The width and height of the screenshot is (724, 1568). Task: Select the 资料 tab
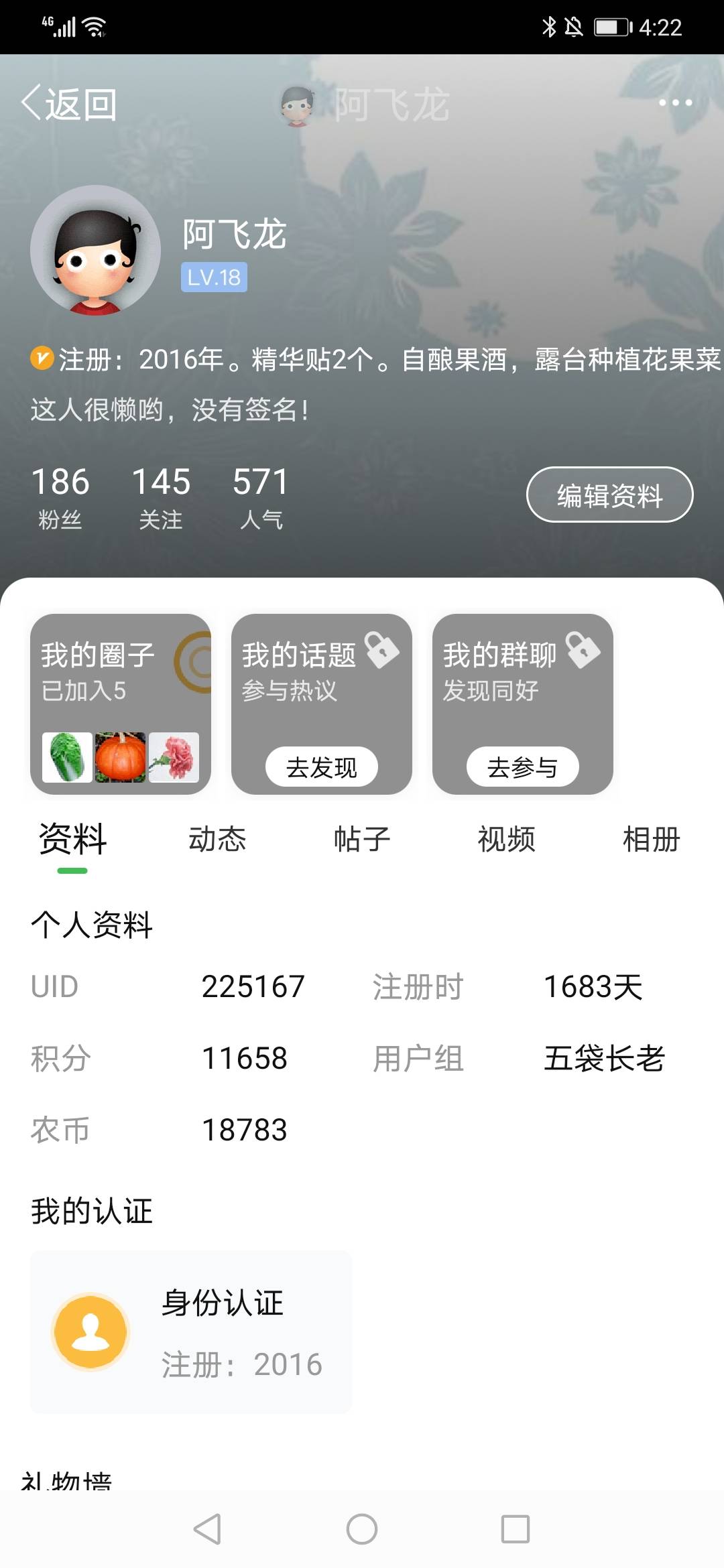pos(72,839)
